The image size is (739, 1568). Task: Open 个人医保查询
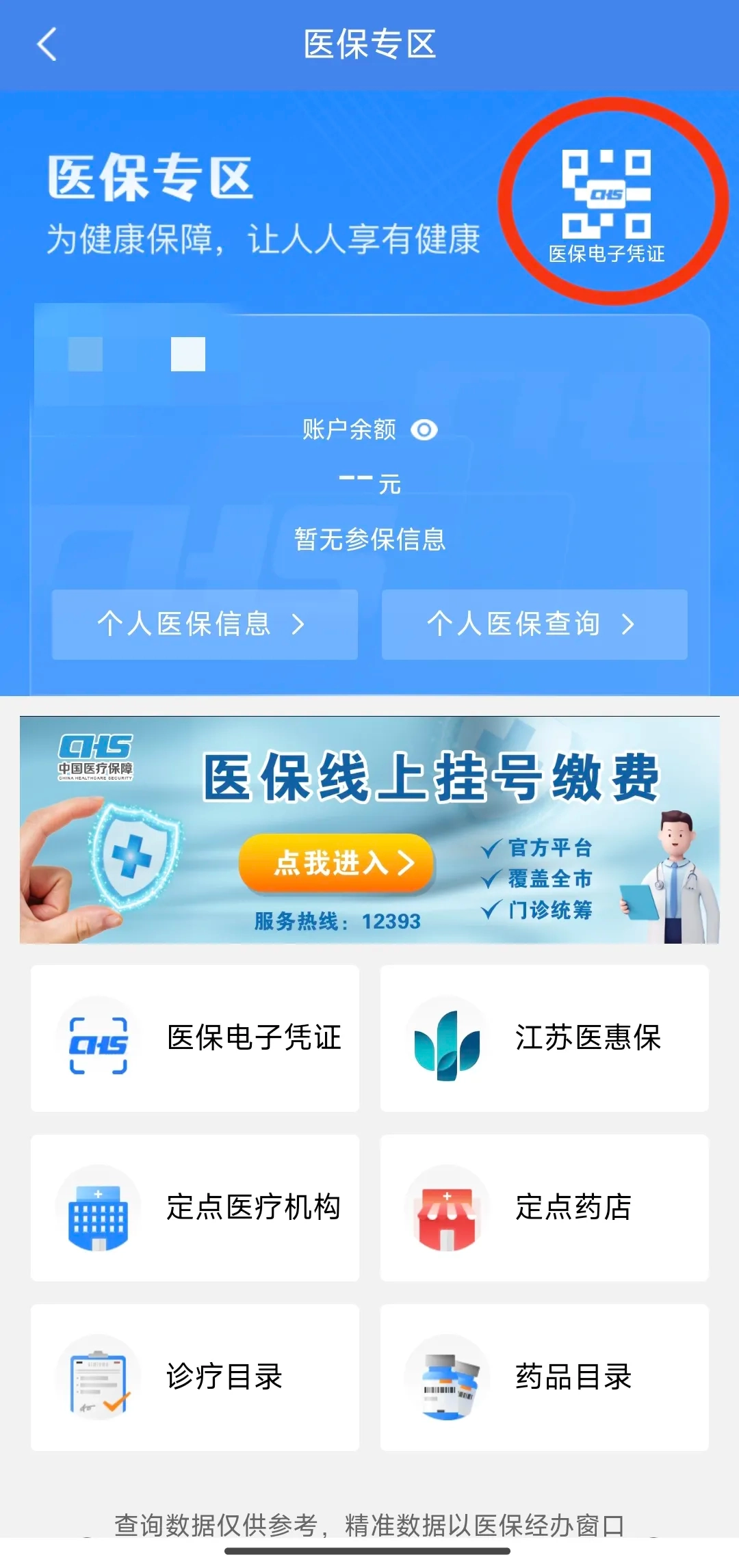[x=534, y=624]
